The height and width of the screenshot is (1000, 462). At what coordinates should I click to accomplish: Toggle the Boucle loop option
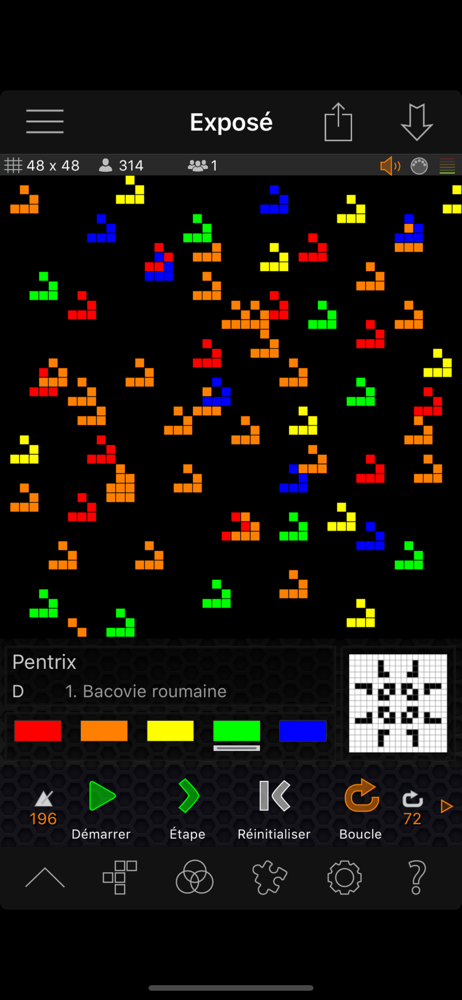(x=361, y=809)
